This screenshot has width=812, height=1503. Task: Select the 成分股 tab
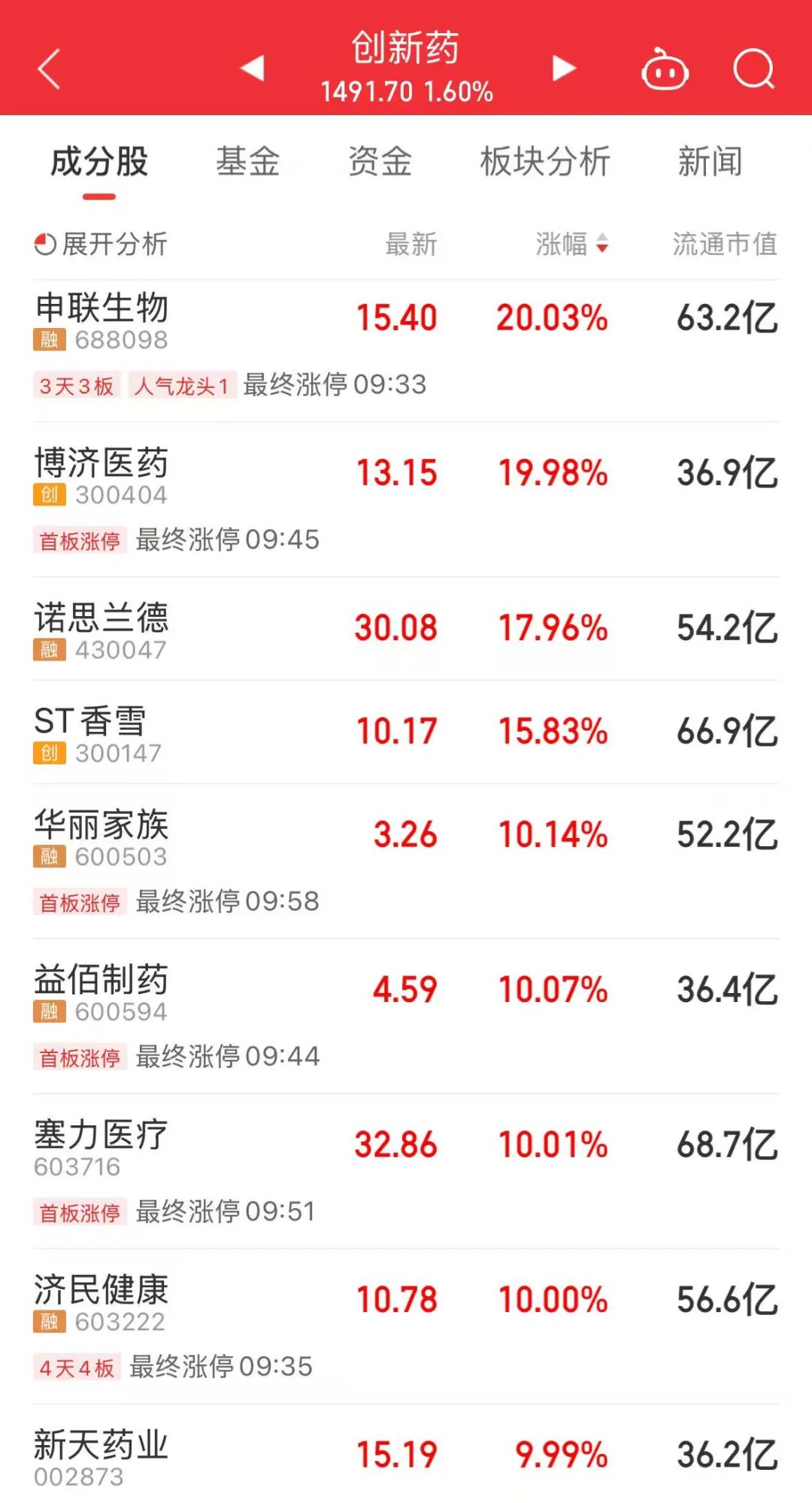[x=99, y=162]
